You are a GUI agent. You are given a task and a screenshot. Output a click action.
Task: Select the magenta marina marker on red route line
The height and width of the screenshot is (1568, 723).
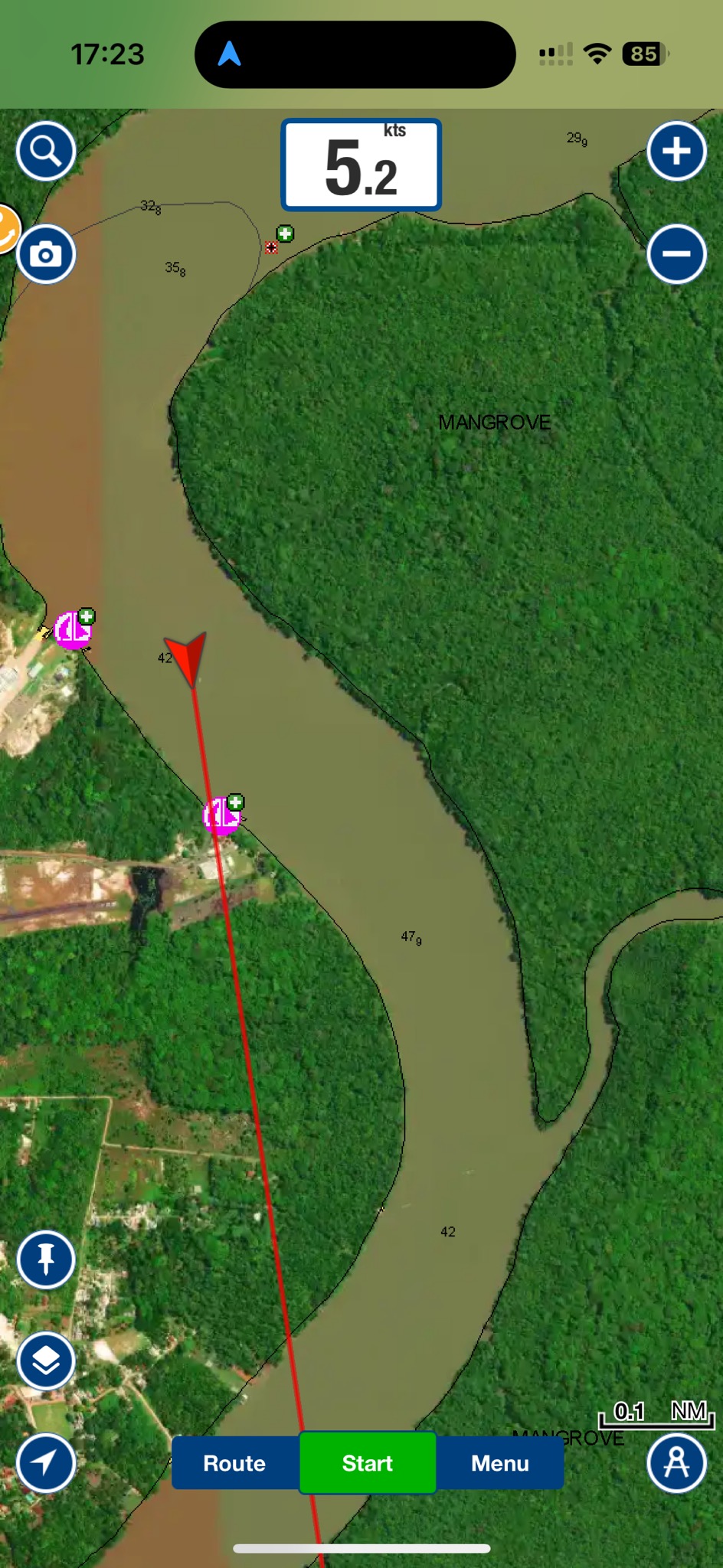pyautogui.click(x=221, y=815)
